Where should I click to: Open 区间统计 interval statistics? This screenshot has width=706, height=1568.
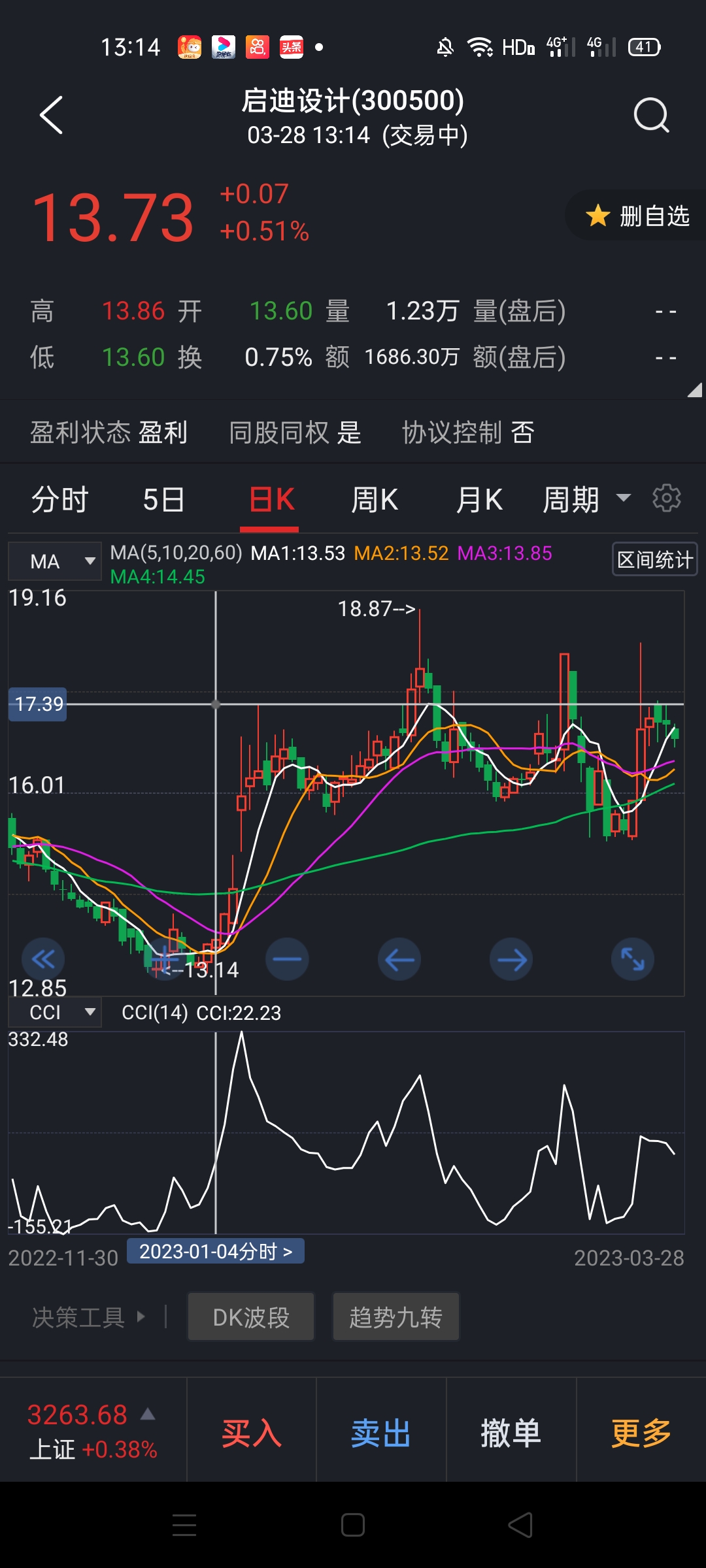coord(654,559)
